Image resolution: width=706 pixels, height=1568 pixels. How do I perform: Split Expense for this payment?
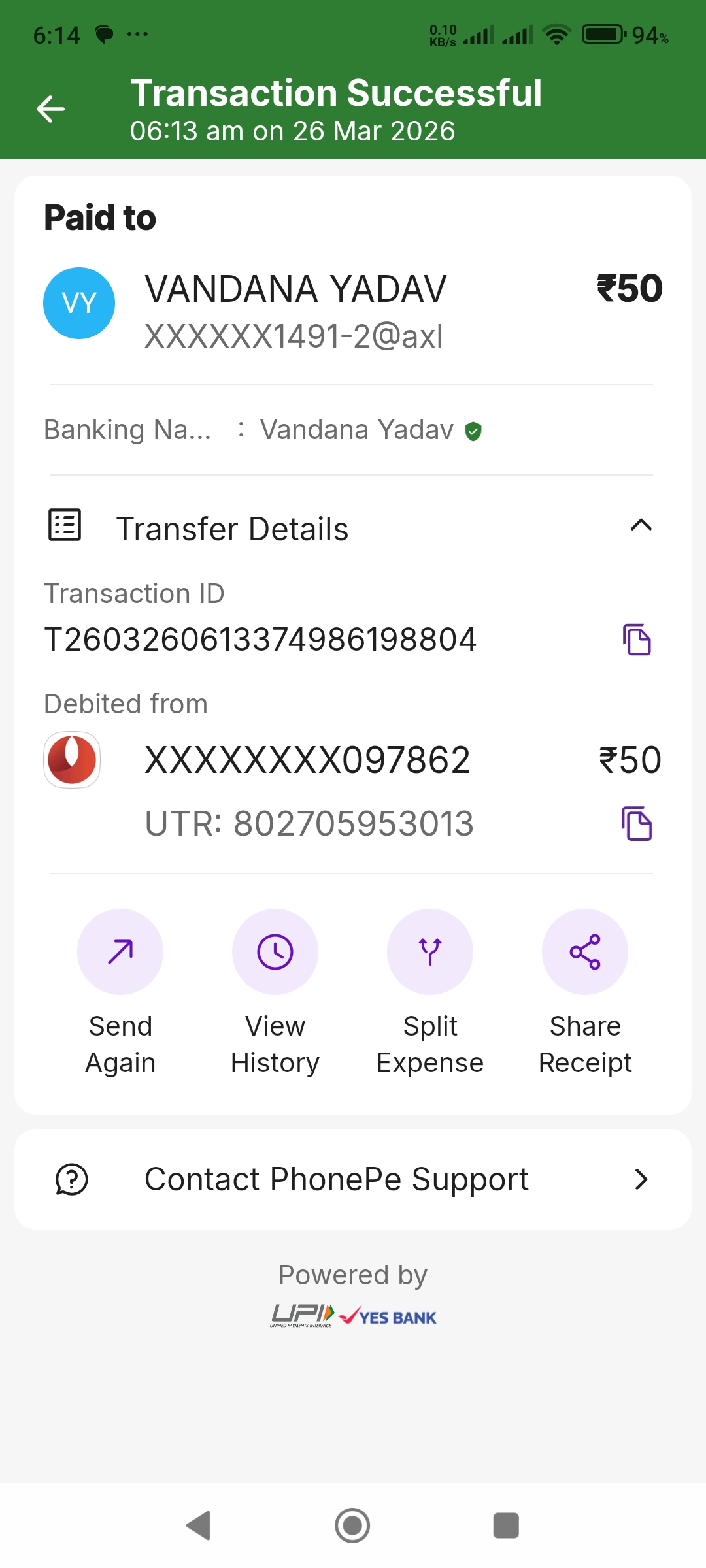point(430,952)
